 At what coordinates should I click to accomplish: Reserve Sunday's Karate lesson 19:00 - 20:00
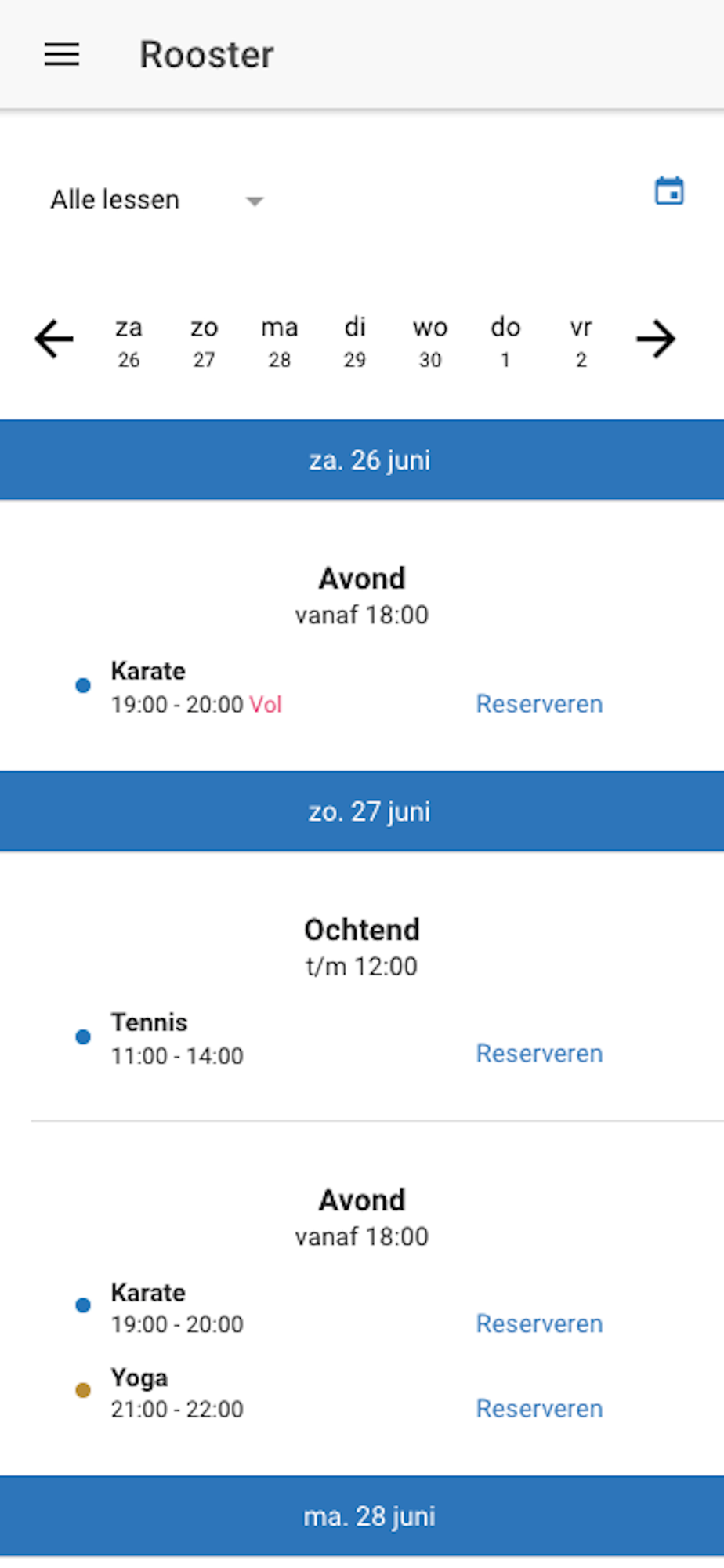539,1323
